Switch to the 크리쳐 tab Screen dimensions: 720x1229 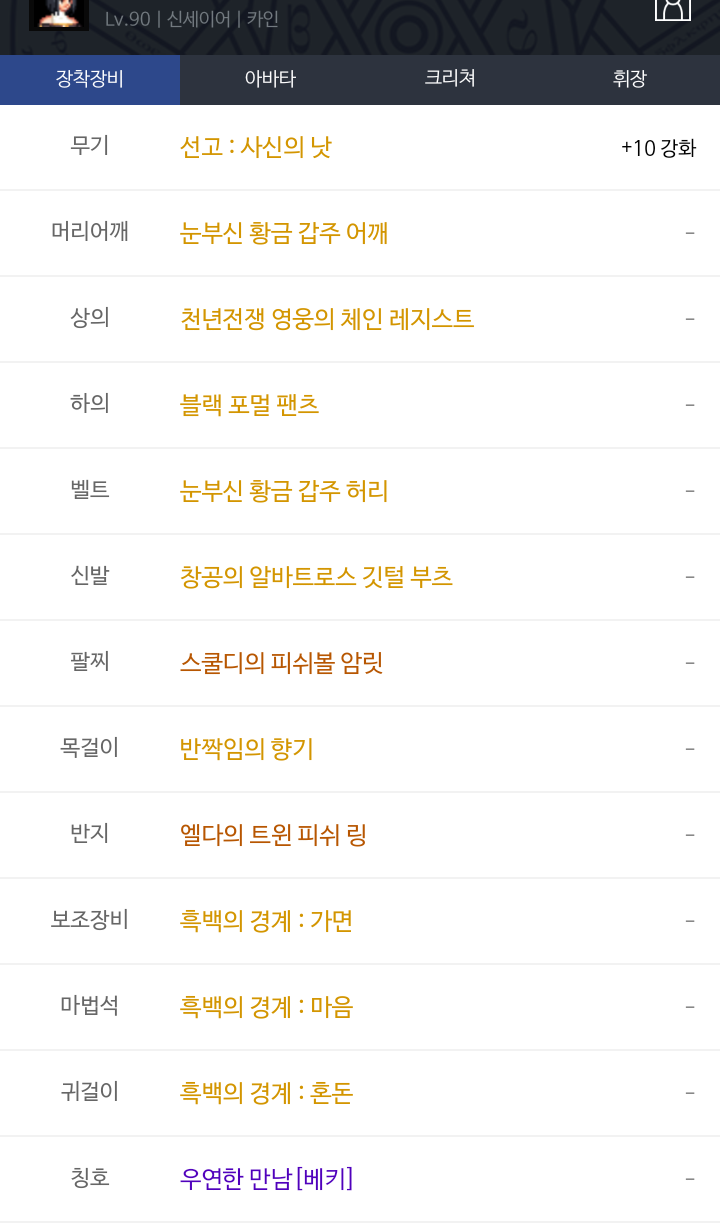450,79
